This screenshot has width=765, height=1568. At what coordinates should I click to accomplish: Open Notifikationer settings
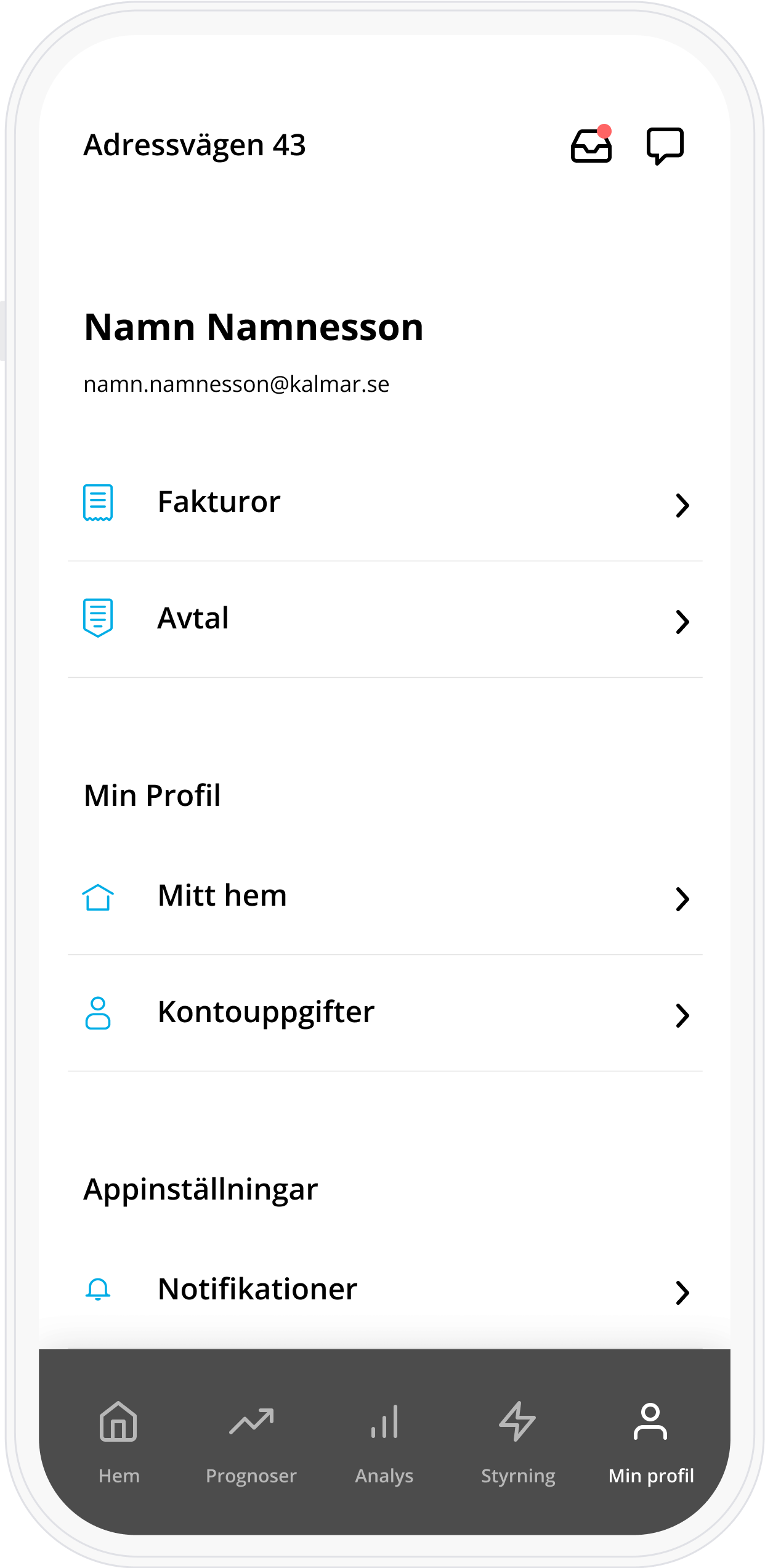pyautogui.click(x=385, y=1290)
